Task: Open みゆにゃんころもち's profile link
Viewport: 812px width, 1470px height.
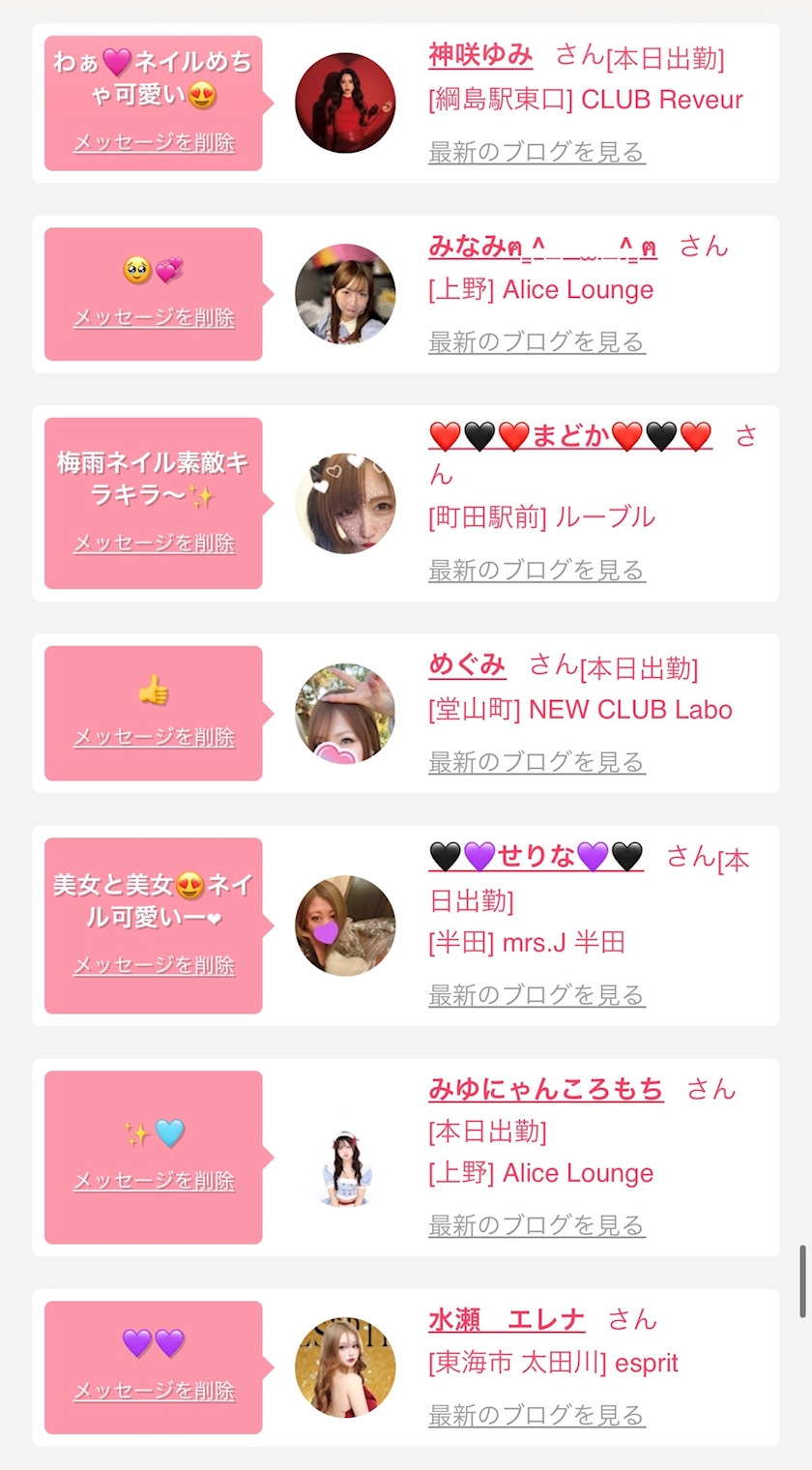Action: click(x=546, y=1089)
